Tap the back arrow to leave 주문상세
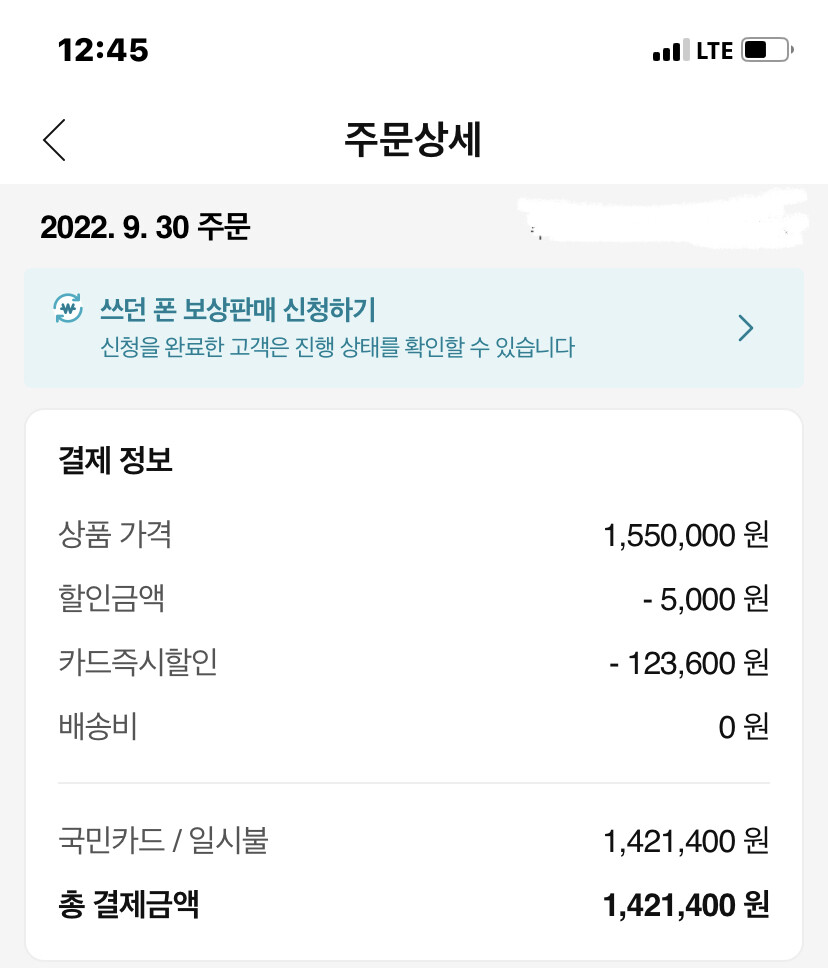This screenshot has width=828, height=968. click(55, 140)
